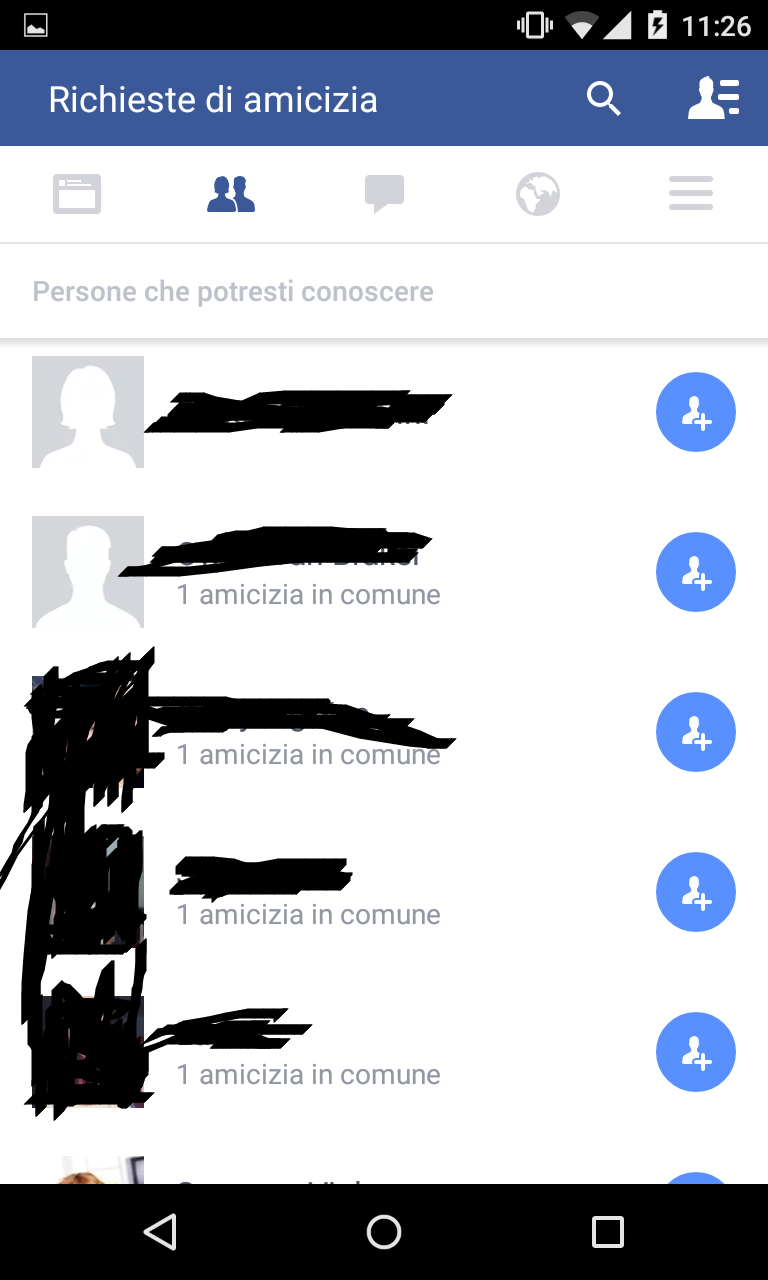768x1280 pixels.
Task: Open profile of the female silhouette suggestion
Action: (88, 412)
